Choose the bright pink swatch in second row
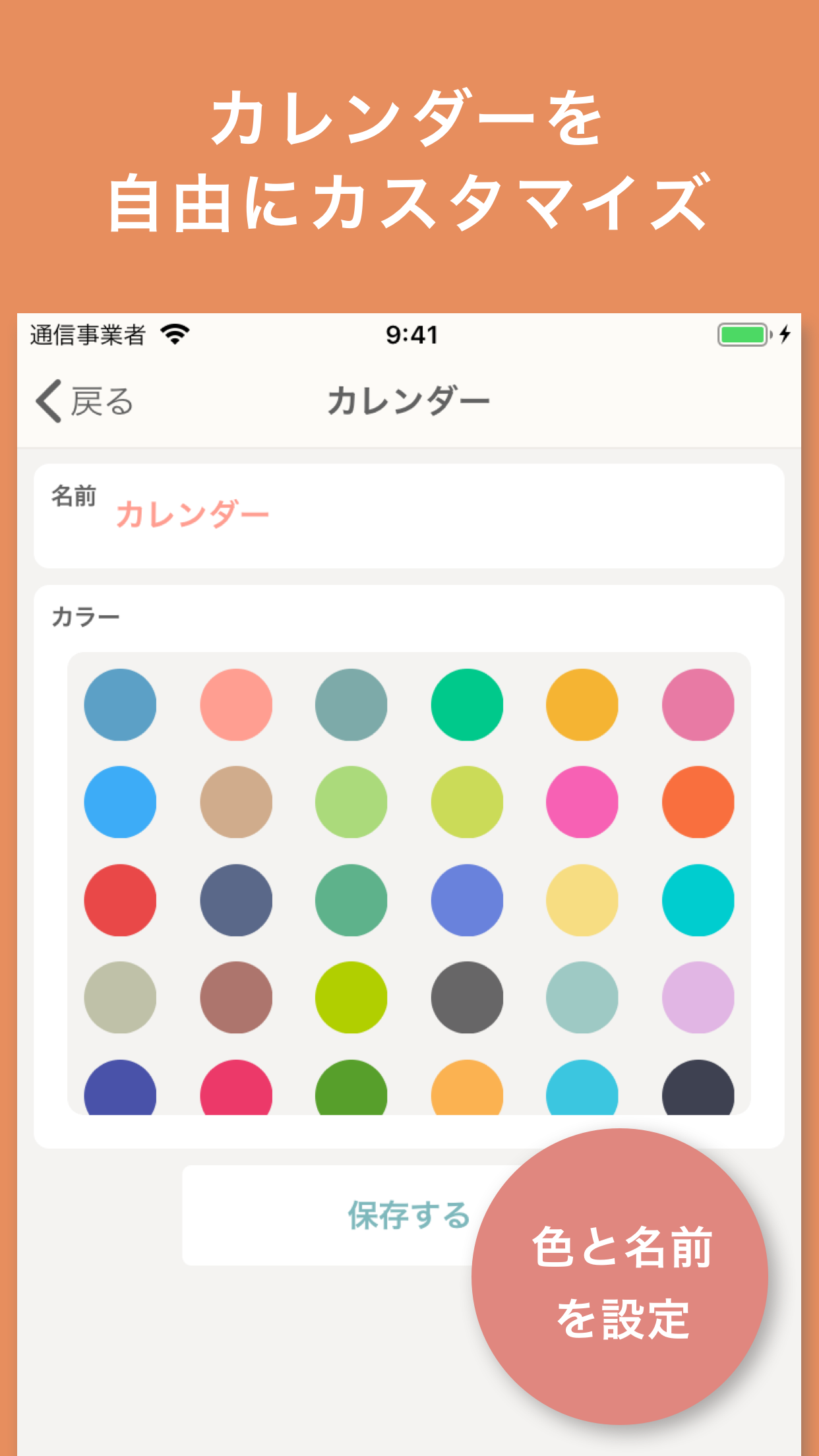 (582, 802)
